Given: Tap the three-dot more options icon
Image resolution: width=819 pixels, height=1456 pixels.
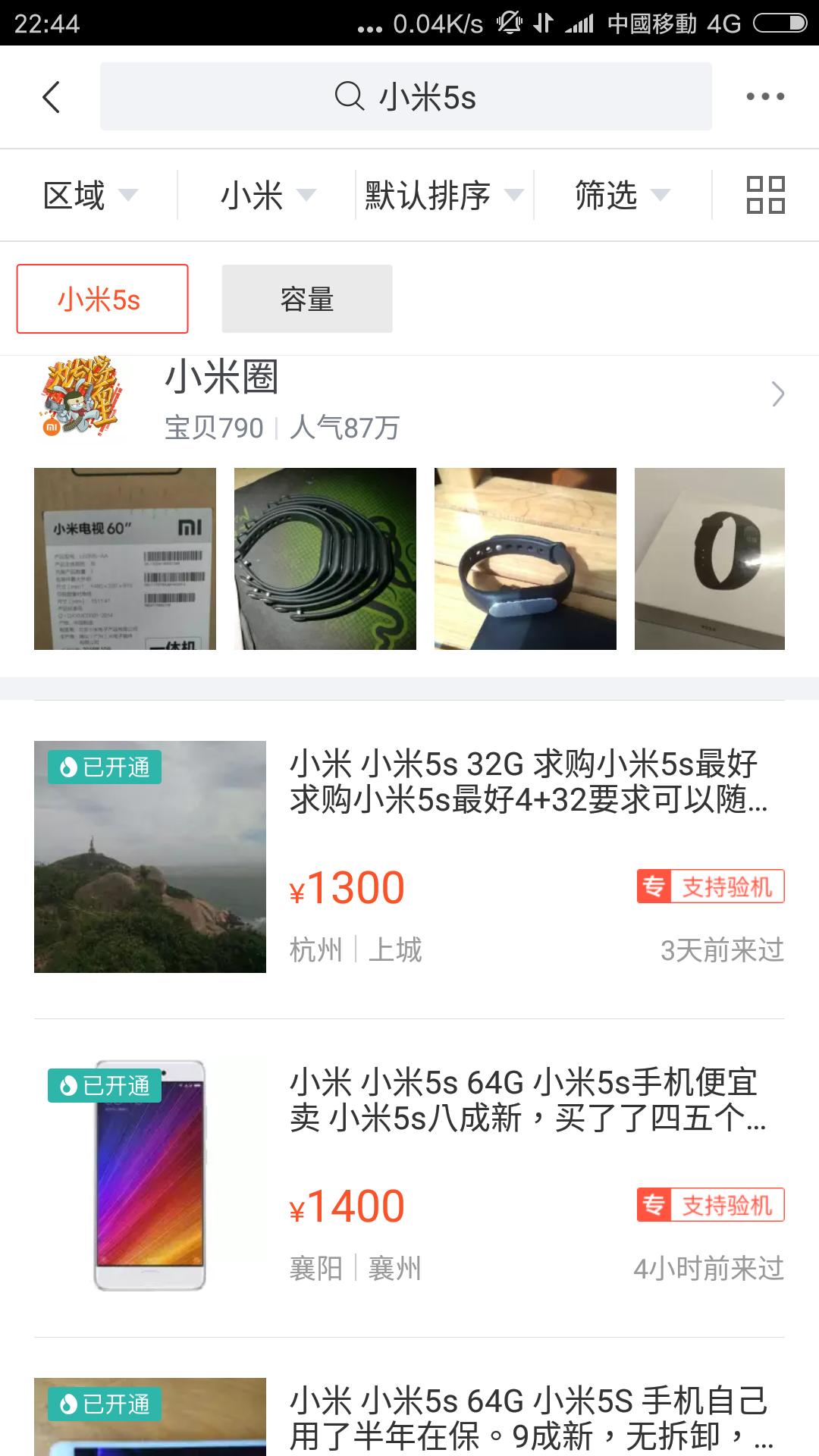Looking at the screenshot, I should pyautogui.click(x=767, y=96).
